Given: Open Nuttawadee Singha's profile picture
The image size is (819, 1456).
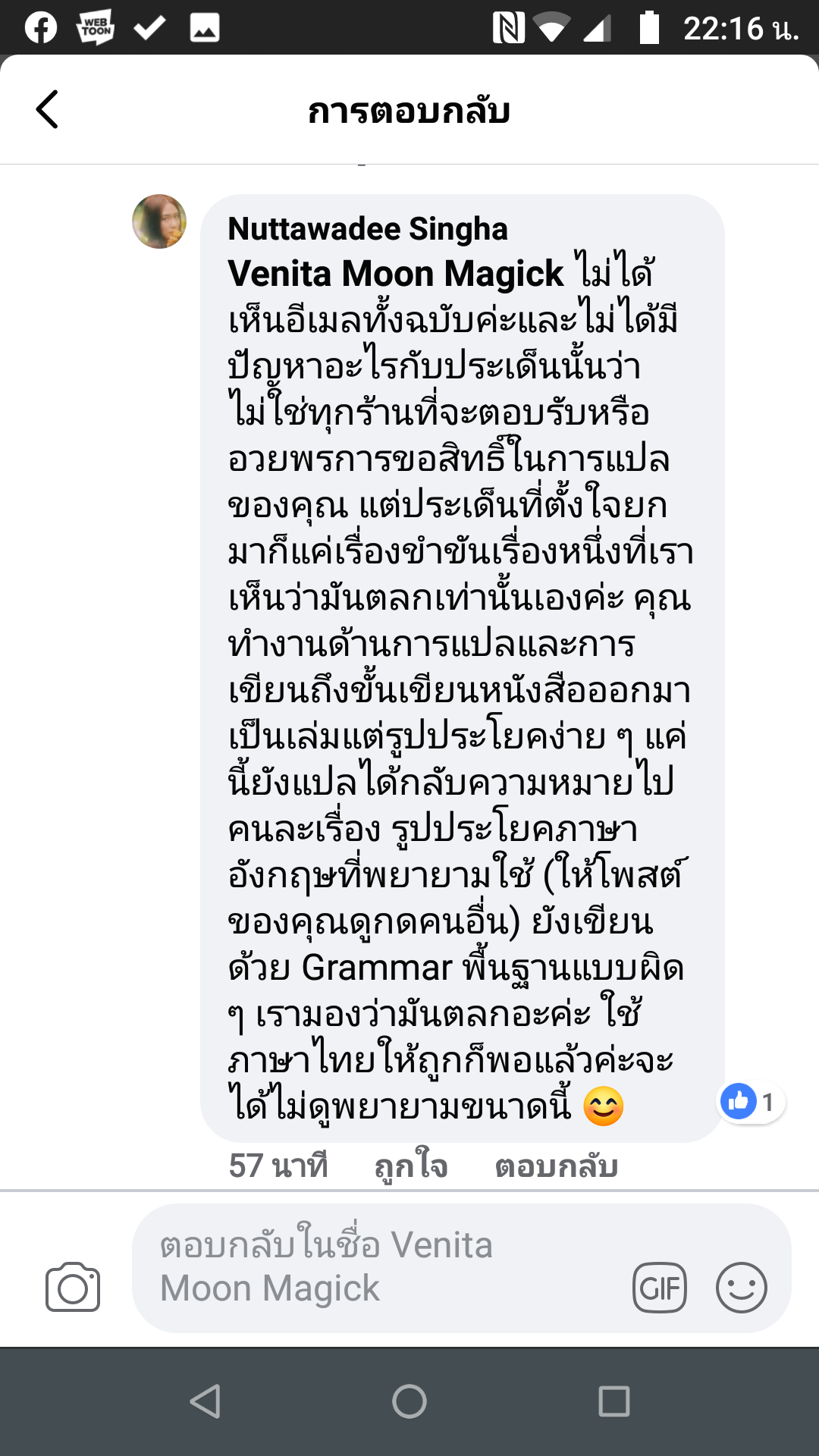Looking at the screenshot, I should click(x=159, y=221).
